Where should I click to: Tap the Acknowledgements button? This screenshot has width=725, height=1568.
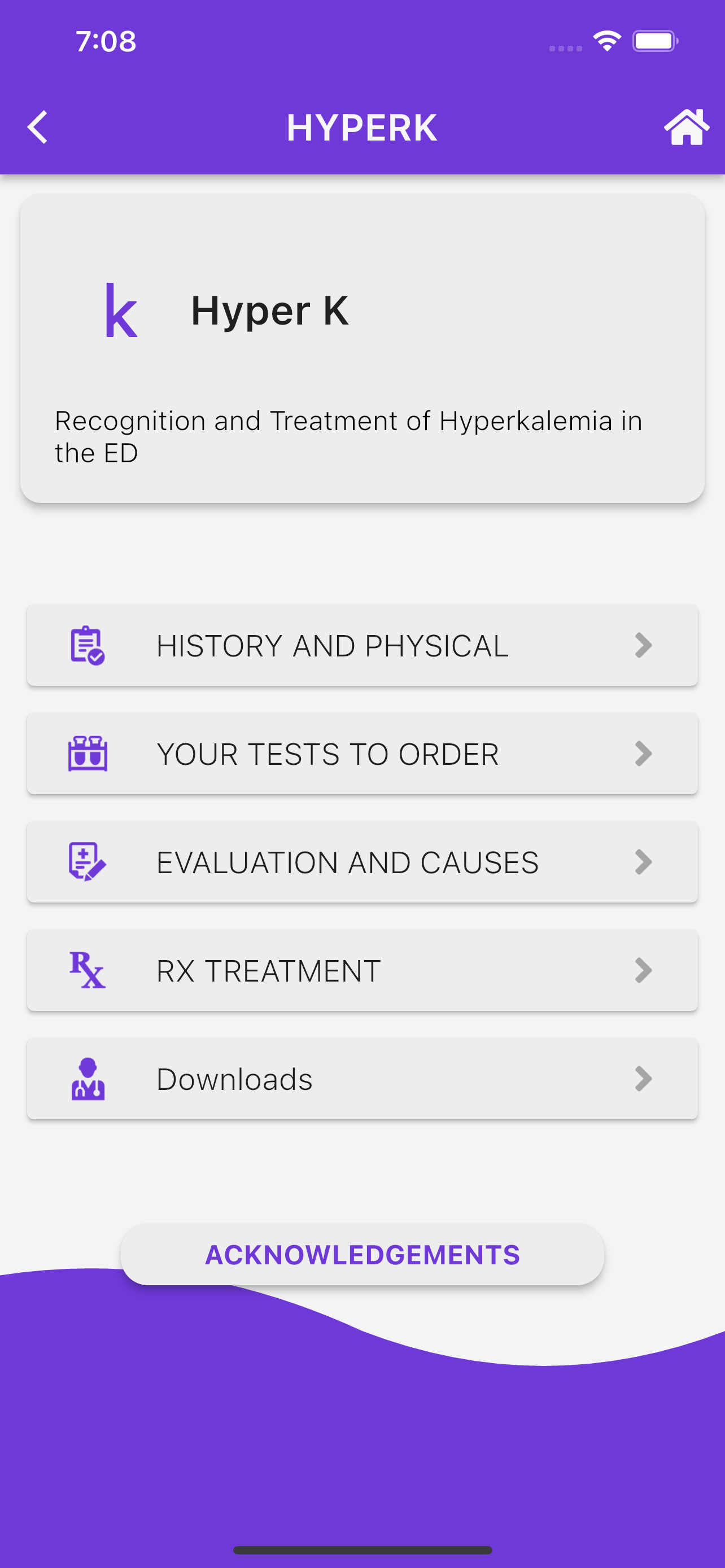[x=362, y=1255]
